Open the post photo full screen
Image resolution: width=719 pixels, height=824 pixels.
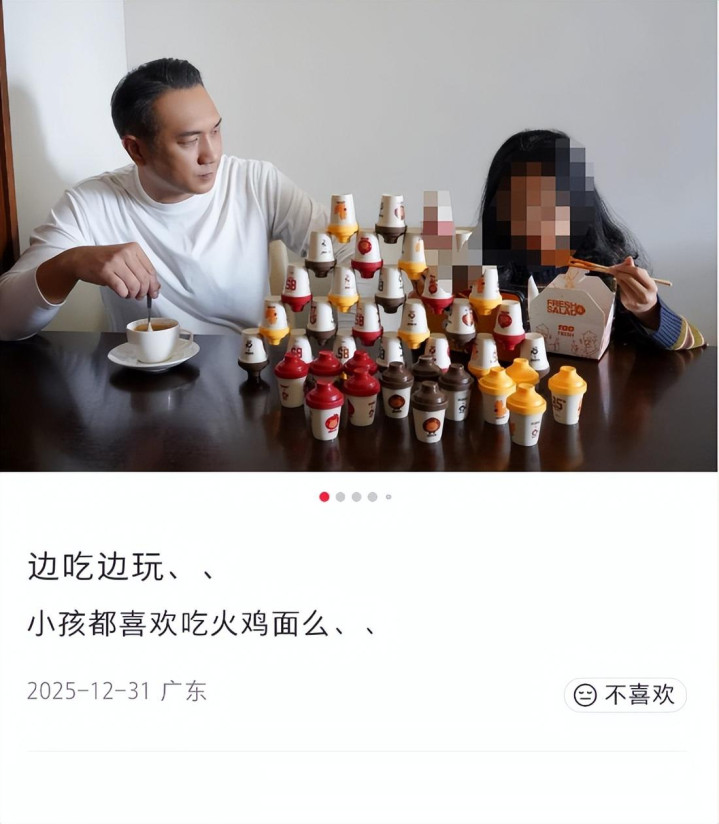[x=359, y=235]
